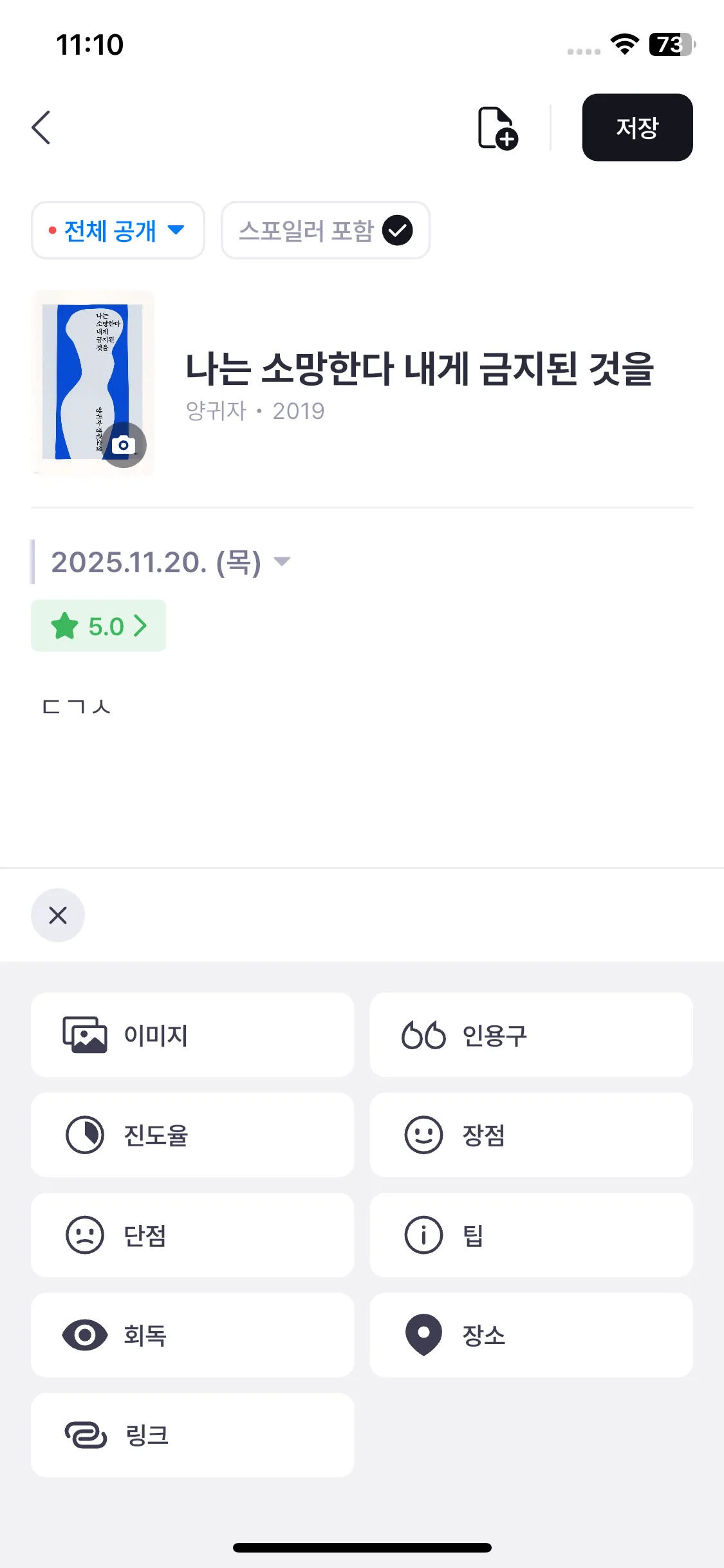Add a 단점 weaknesses section
724x1568 pixels.
191,1235
